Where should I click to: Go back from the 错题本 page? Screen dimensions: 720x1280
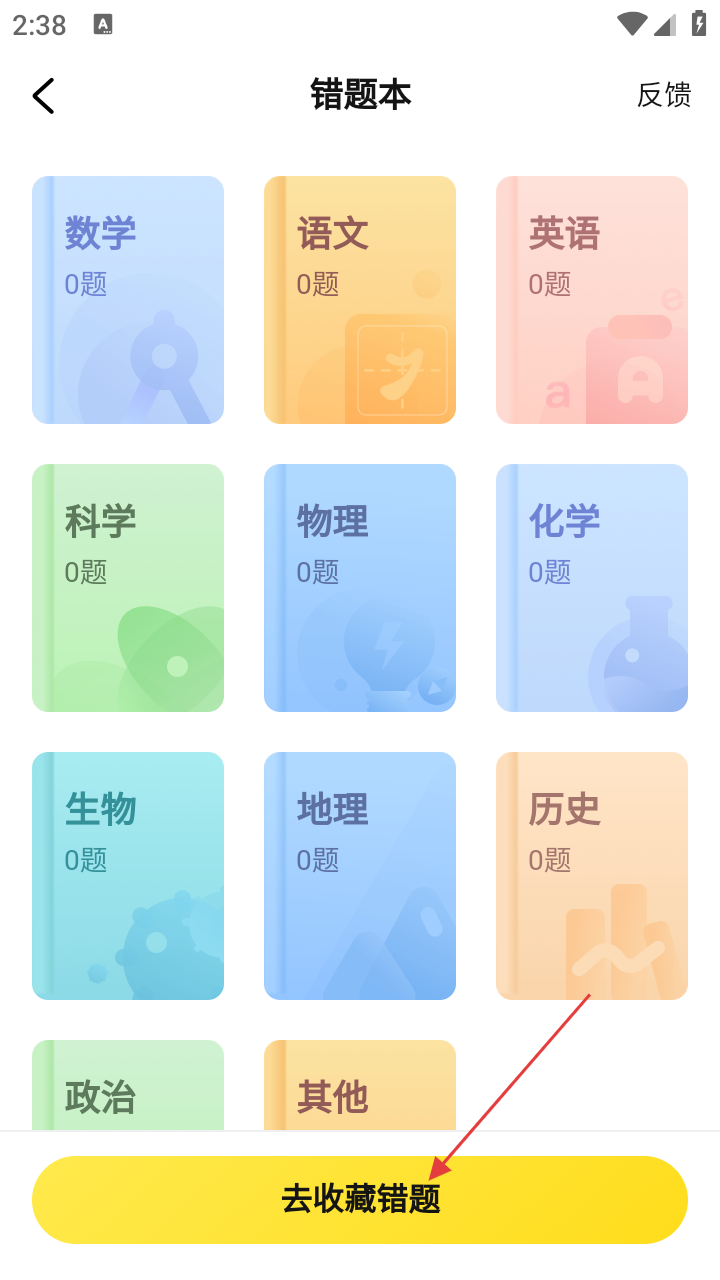43,96
